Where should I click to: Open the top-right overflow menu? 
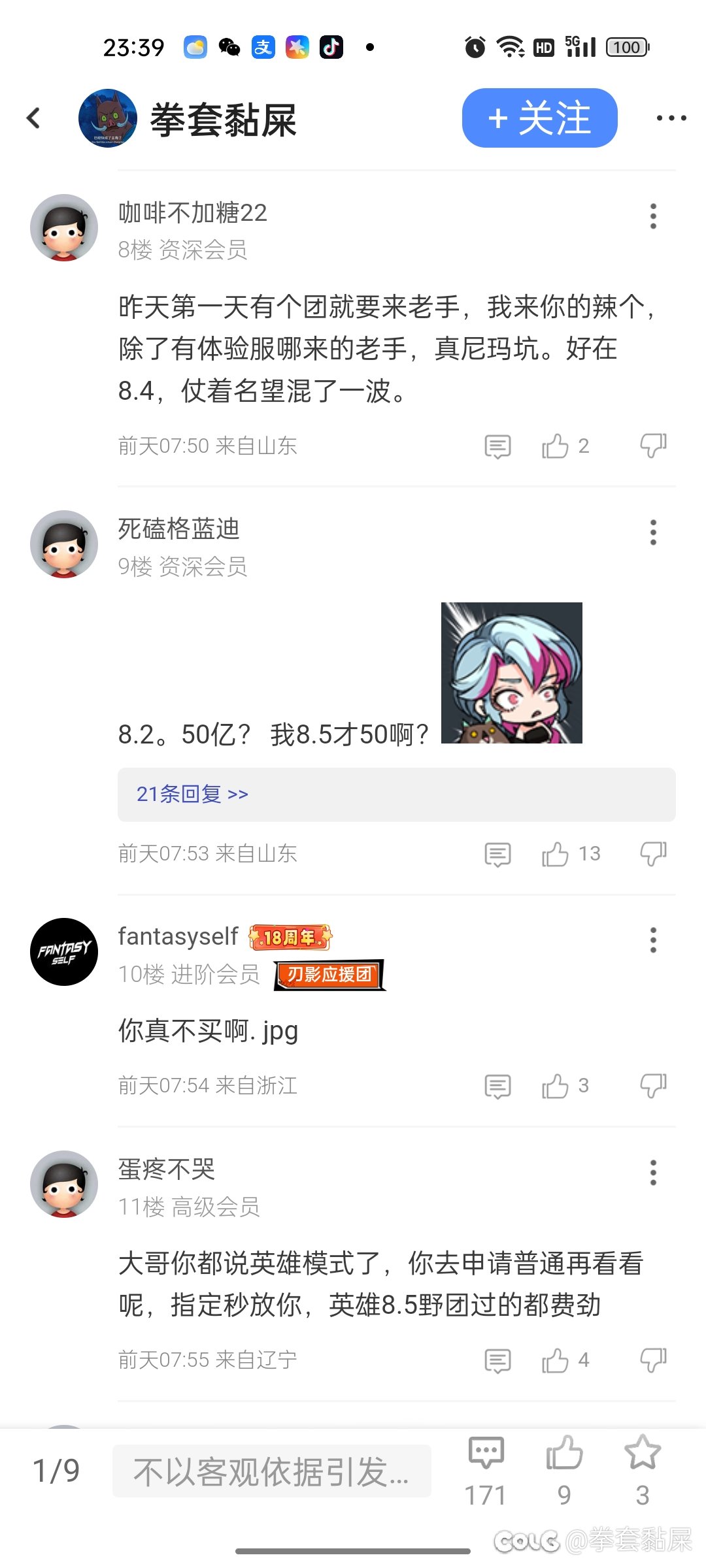point(671,118)
